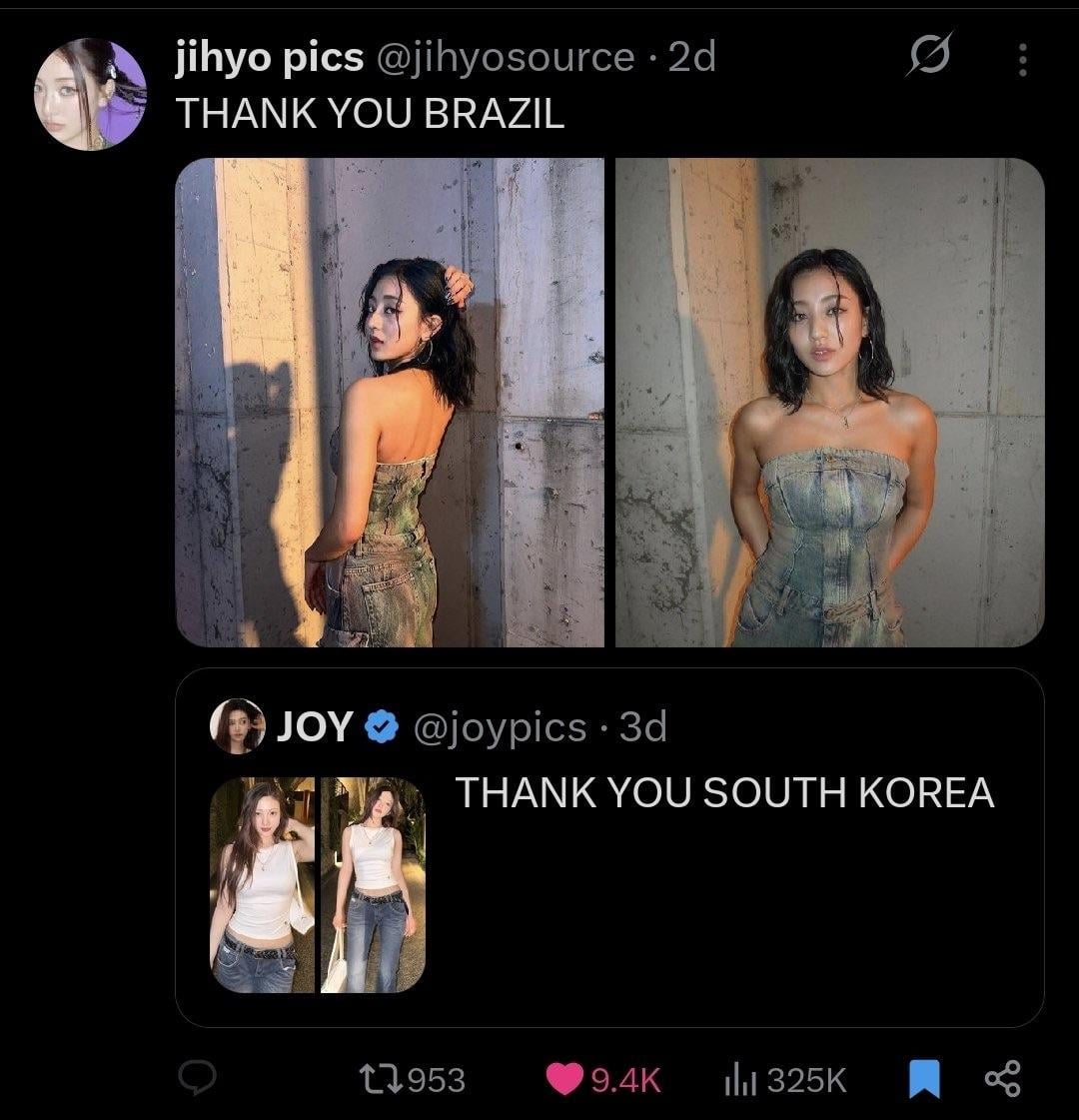The image size is (1079, 1120).
Task: Share the jihyo pics post
Action: click(1002, 1079)
